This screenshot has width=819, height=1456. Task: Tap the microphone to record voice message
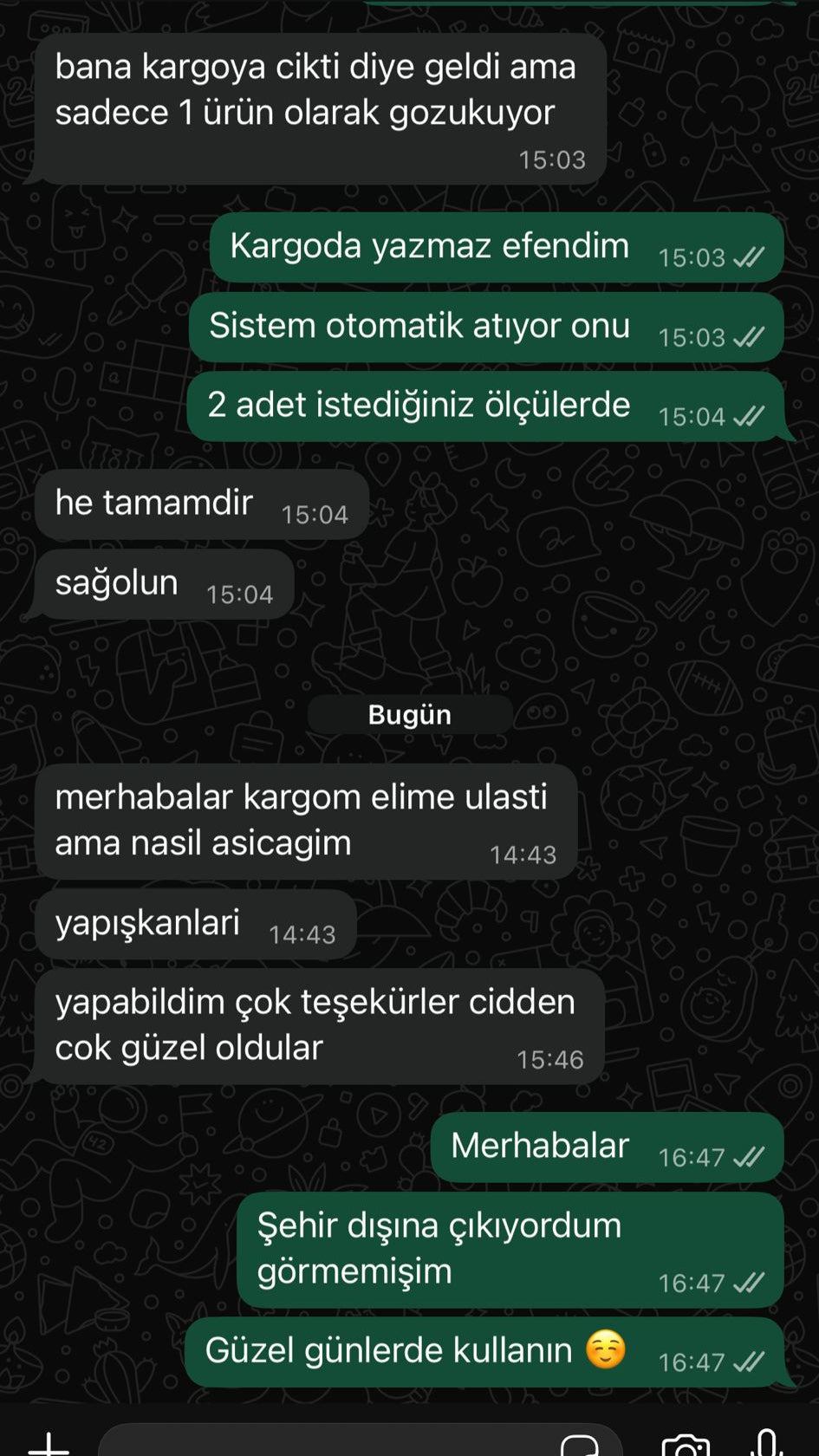click(x=766, y=1444)
